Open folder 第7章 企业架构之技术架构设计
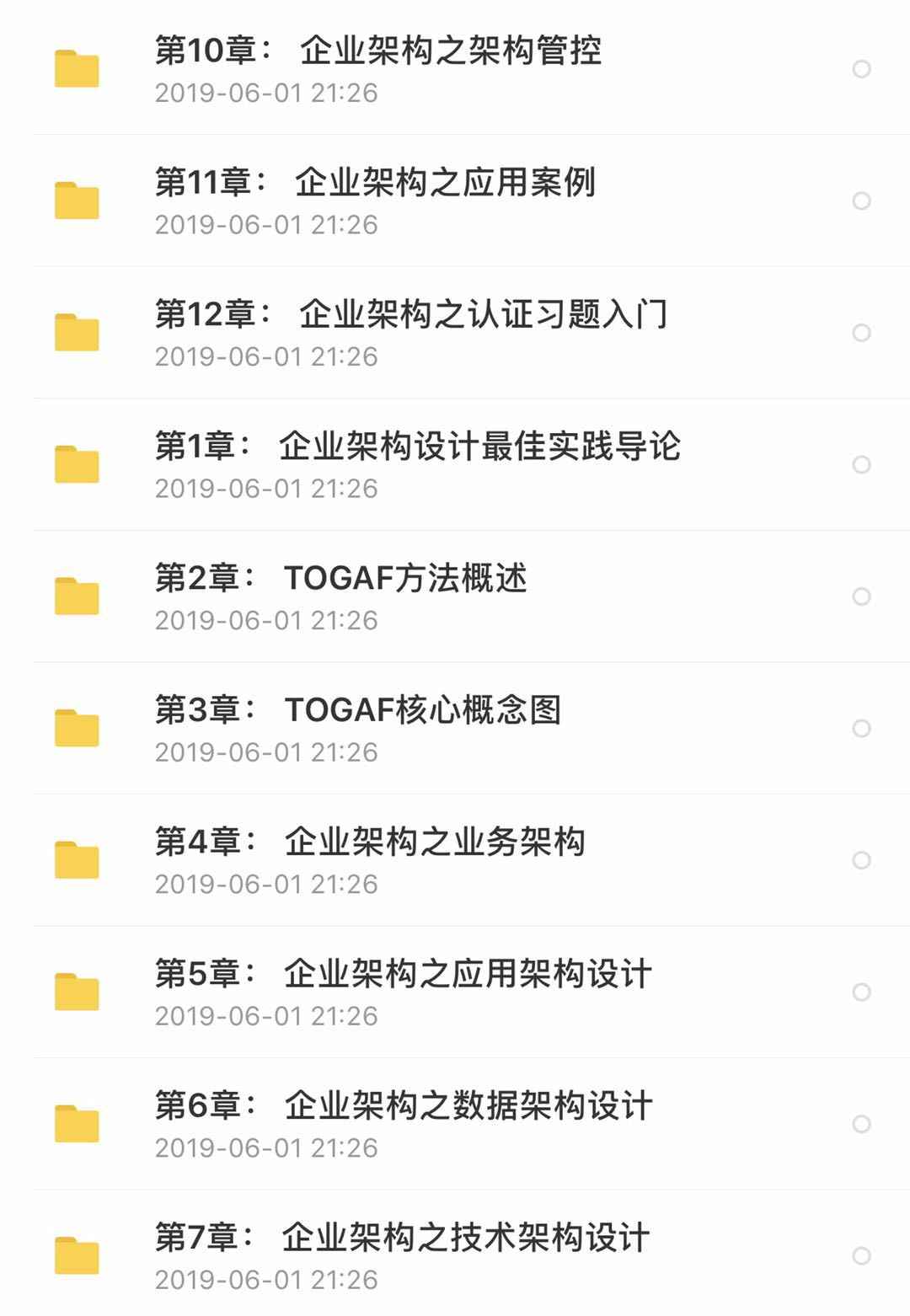The height and width of the screenshot is (1316, 910). coord(402,1238)
